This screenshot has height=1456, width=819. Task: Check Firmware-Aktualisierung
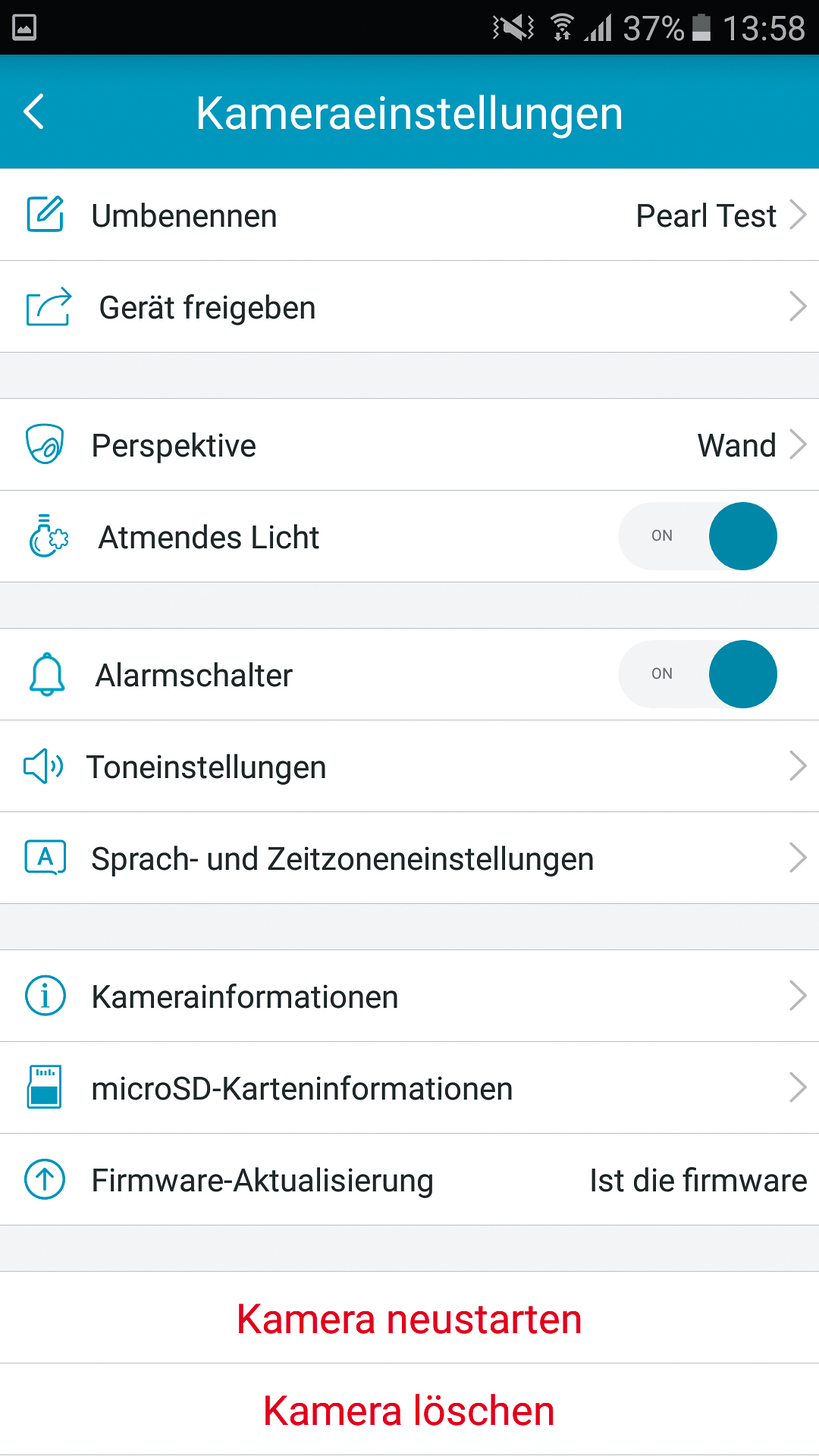point(409,1180)
